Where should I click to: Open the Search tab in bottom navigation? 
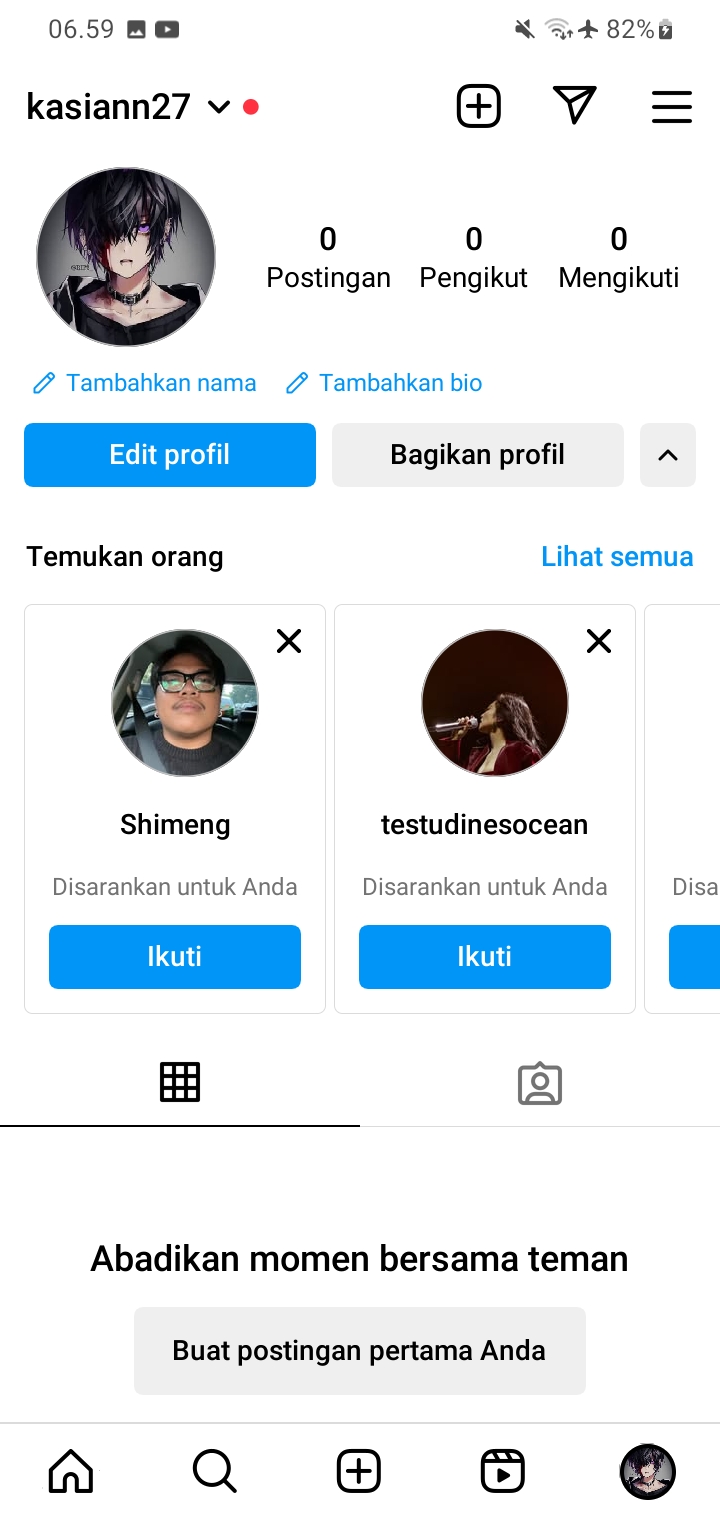pyautogui.click(x=214, y=1471)
